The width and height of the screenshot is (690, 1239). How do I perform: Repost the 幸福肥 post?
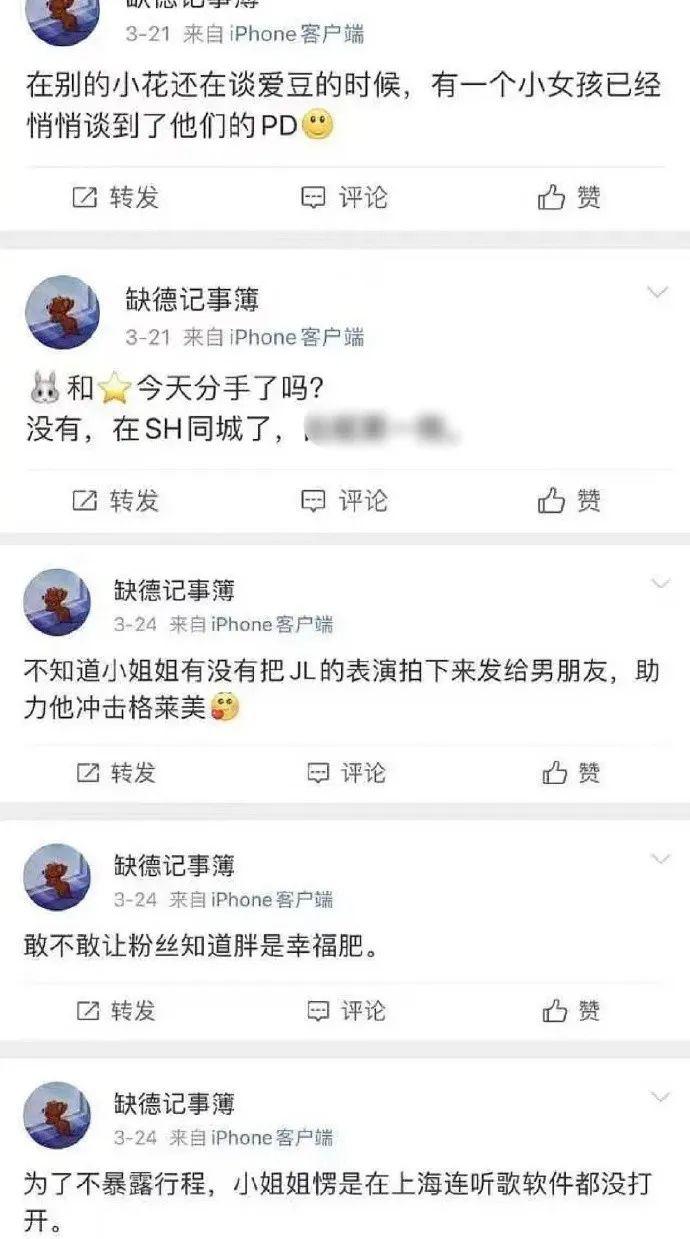116,1011
